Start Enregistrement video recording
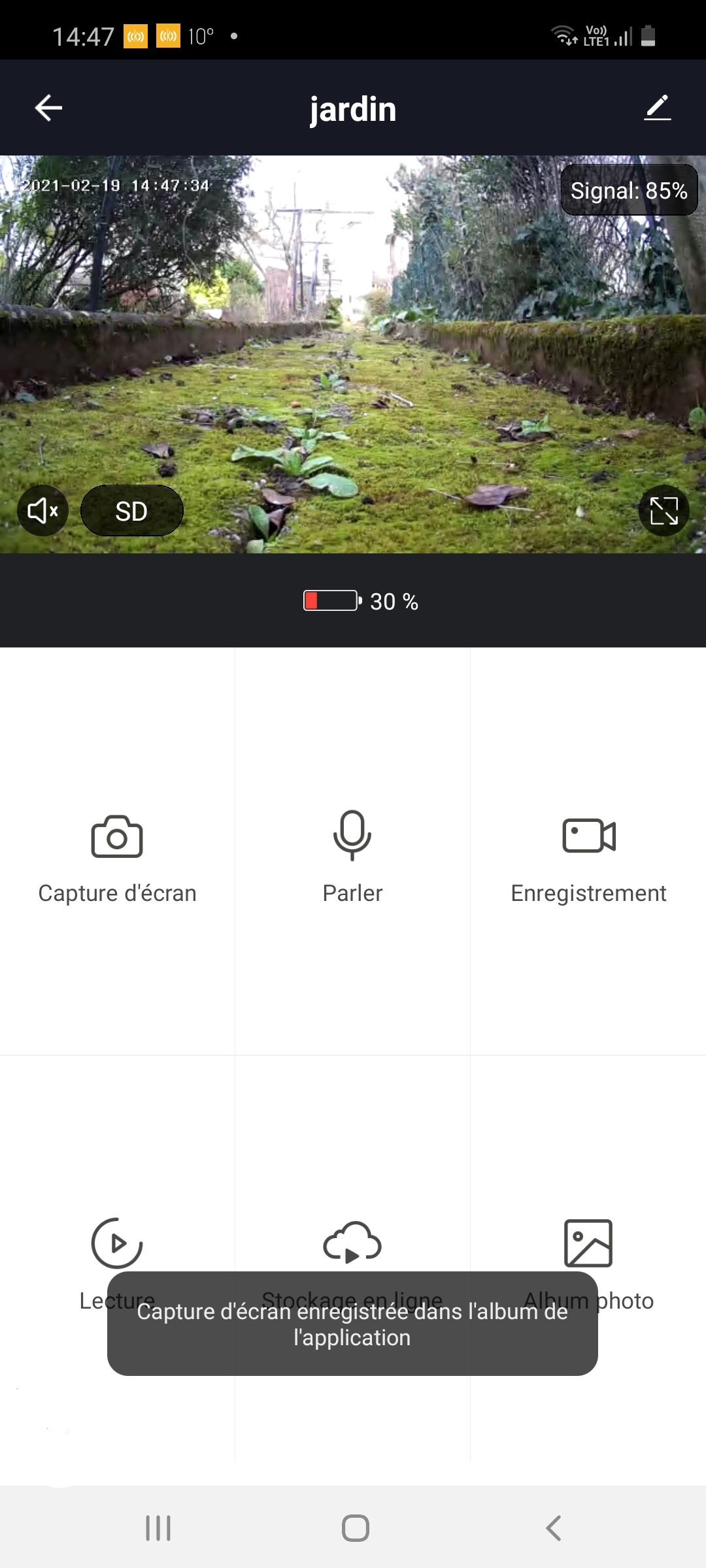 pos(588,851)
